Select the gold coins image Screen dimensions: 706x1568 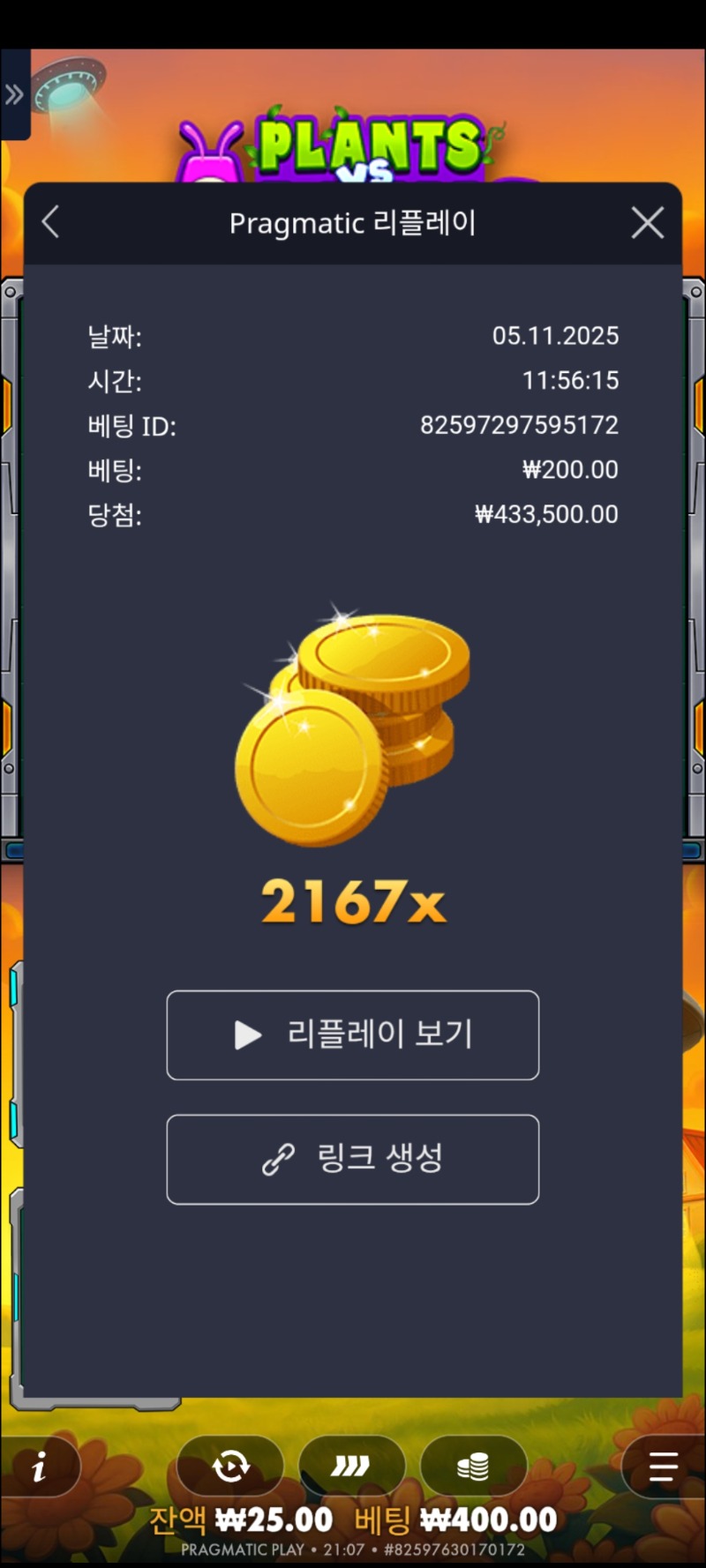pos(351,732)
